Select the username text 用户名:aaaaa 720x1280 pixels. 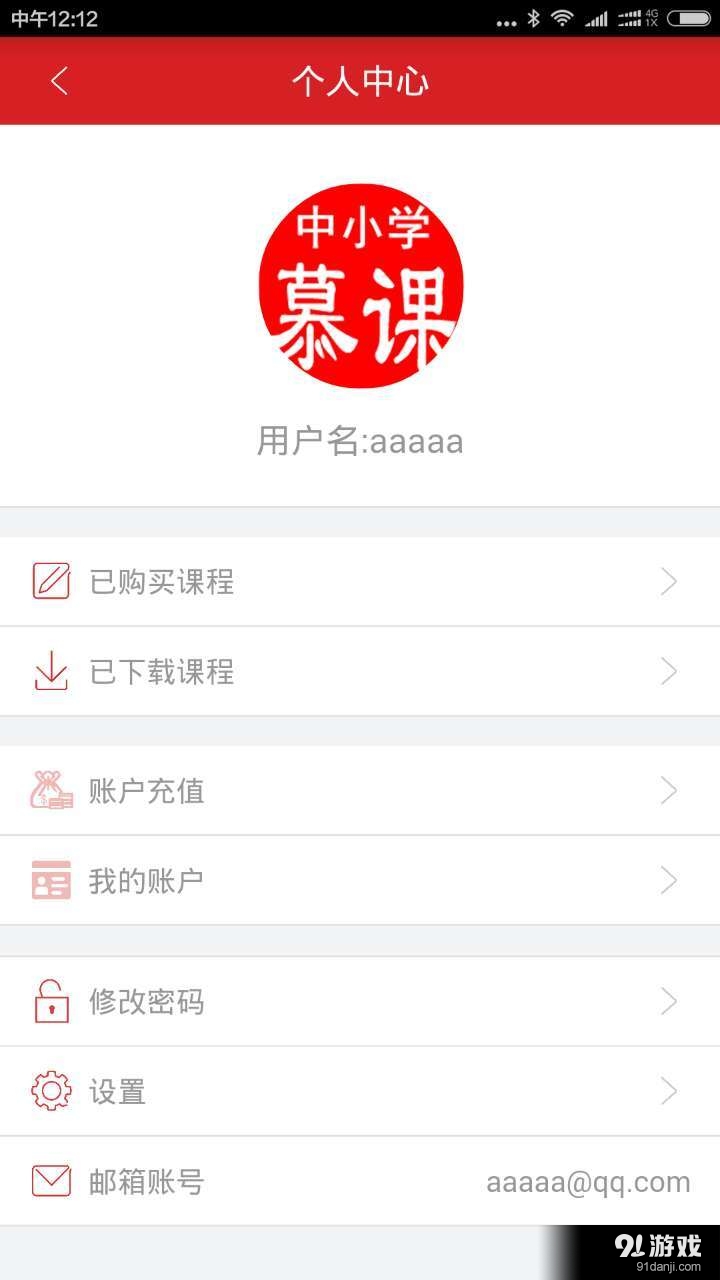coord(360,440)
